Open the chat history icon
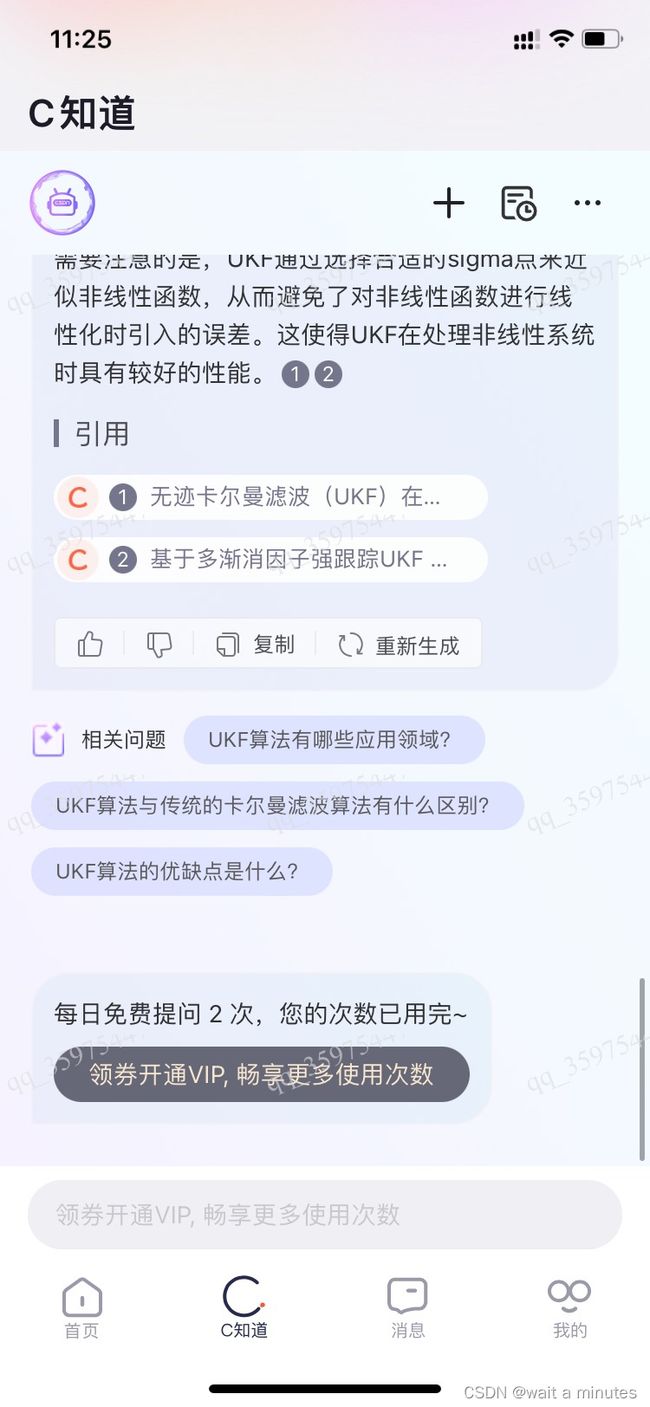The height and width of the screenshot is (1407, 650). (518, 203)
